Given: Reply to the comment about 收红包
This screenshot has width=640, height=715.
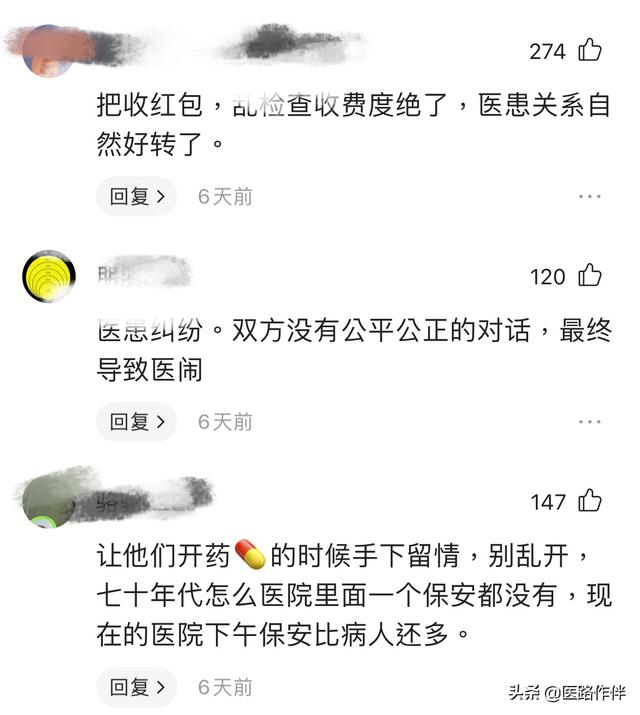Looking at the screenshot, I should 136,197.
